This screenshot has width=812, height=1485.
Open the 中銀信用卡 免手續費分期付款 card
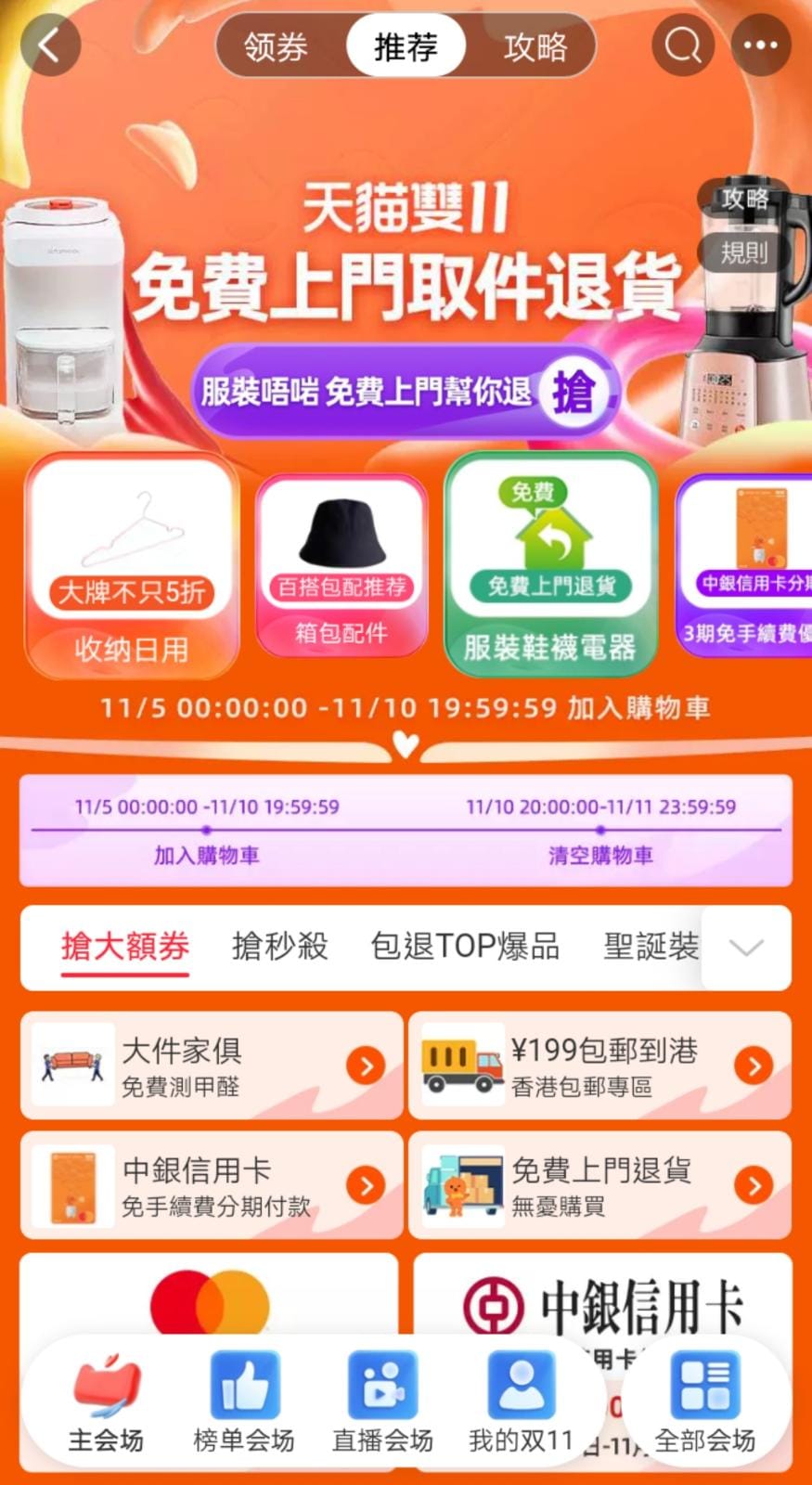coord(212,1185)
